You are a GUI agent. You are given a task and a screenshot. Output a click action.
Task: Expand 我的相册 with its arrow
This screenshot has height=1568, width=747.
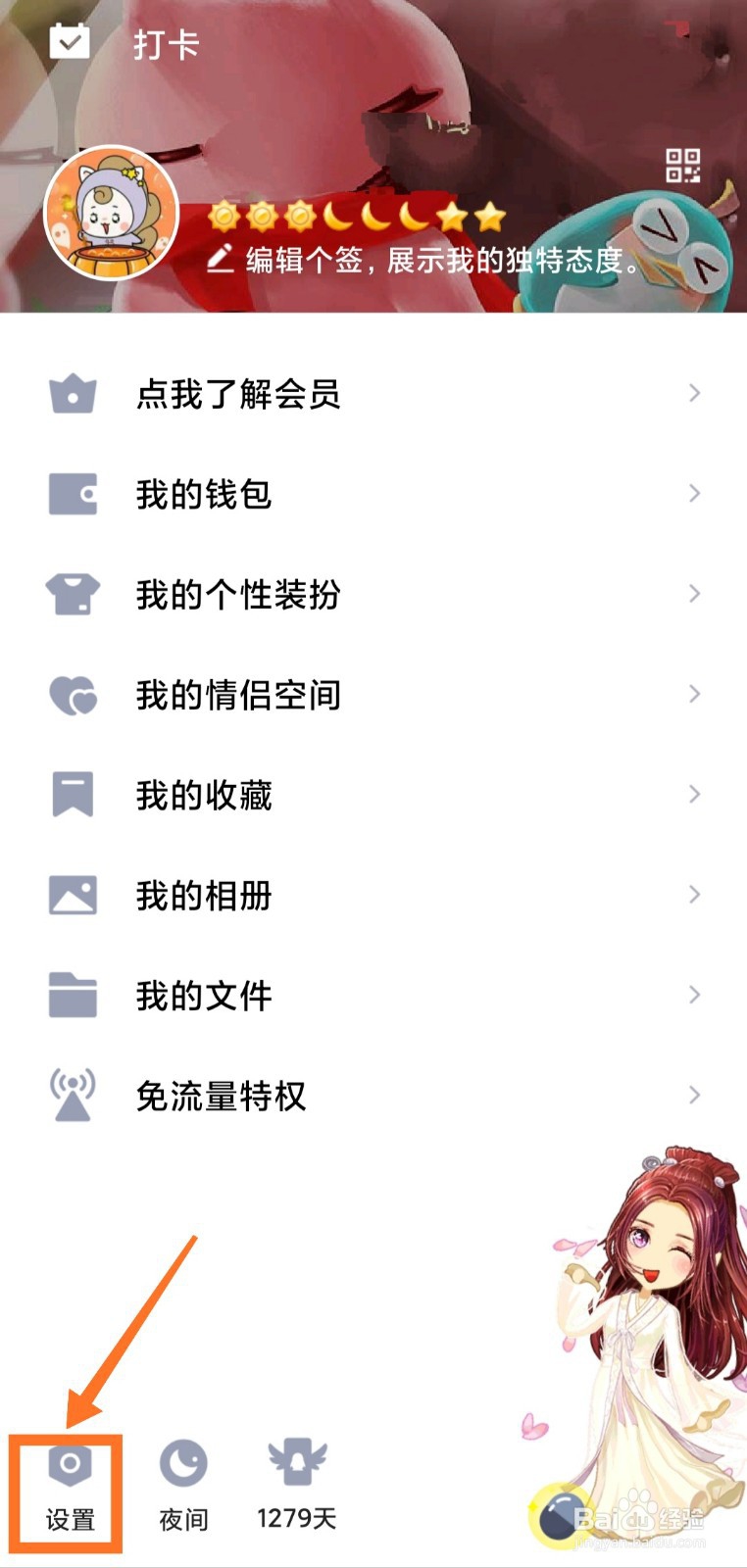click(693, 896)
